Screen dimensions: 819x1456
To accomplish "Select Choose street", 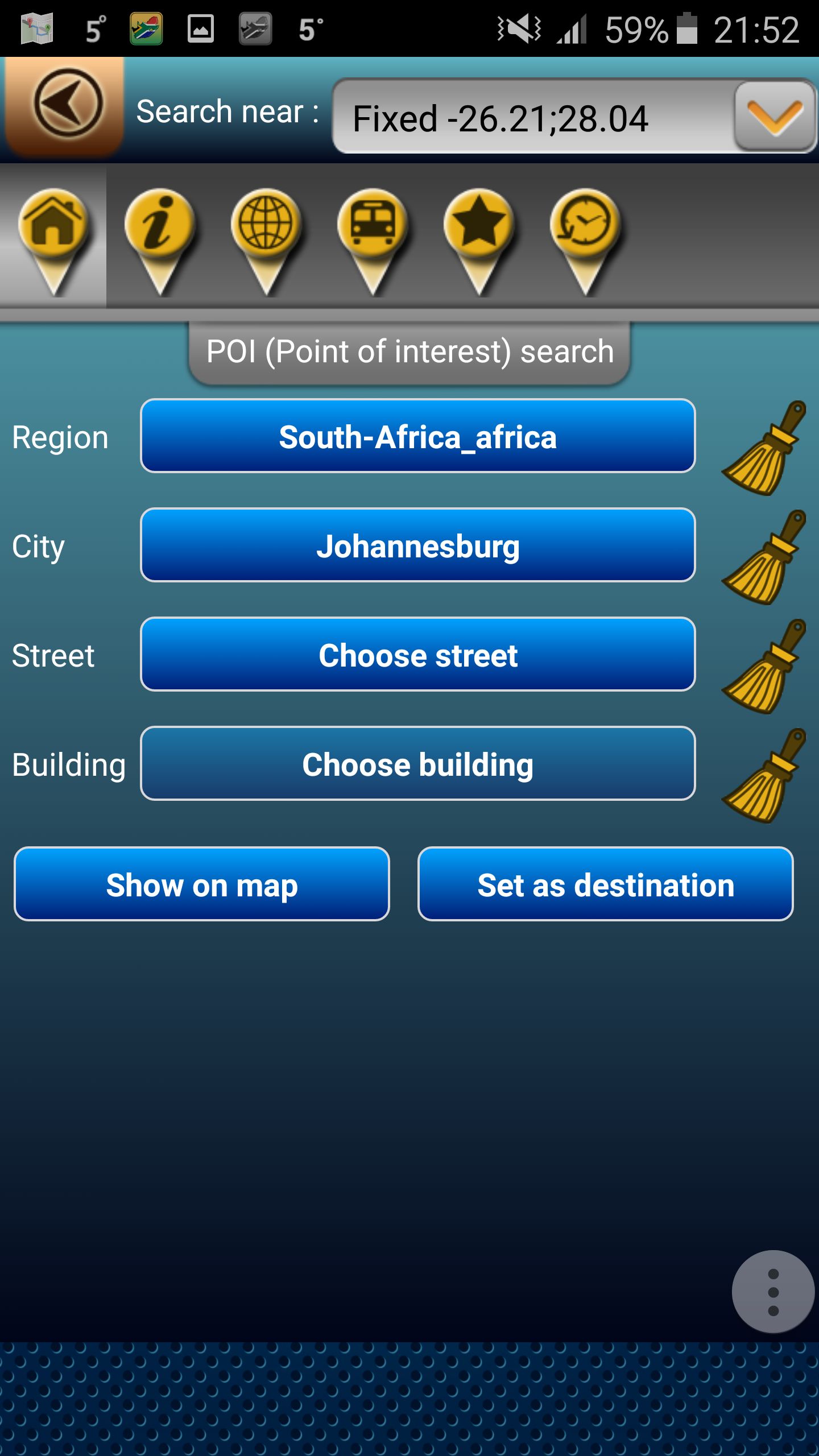I will (418, 655).
